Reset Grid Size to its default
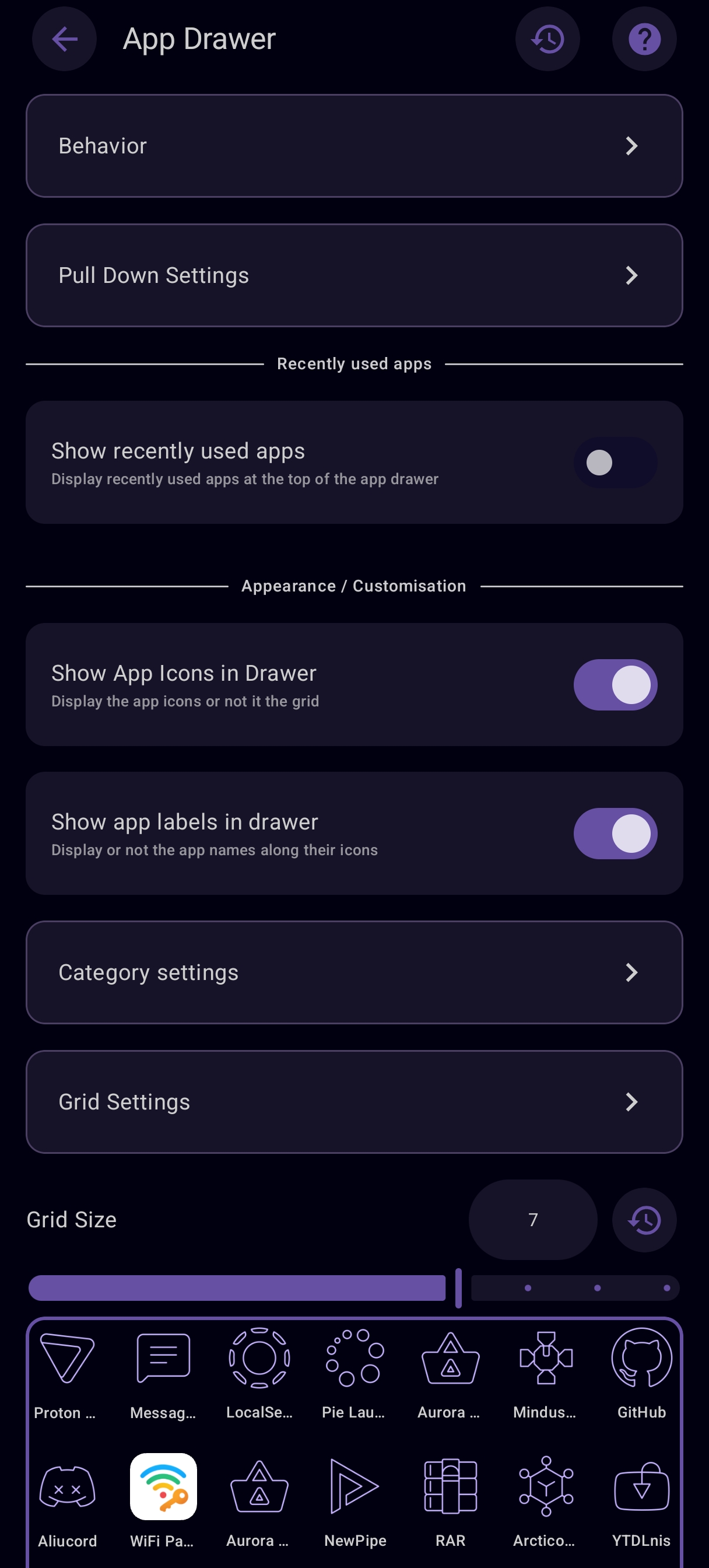Image resolution: width=709 pixels, height=1568 pixels. (644, 1220)
